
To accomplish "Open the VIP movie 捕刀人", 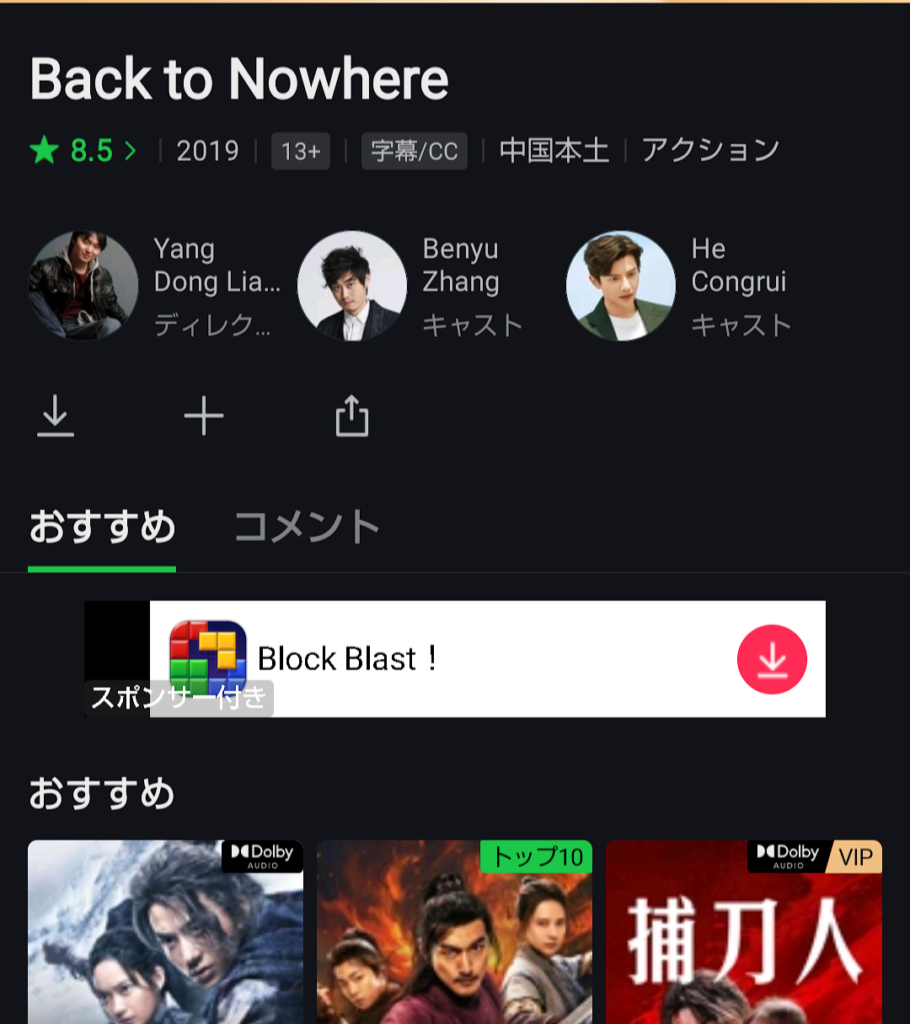I will (743, 935).
